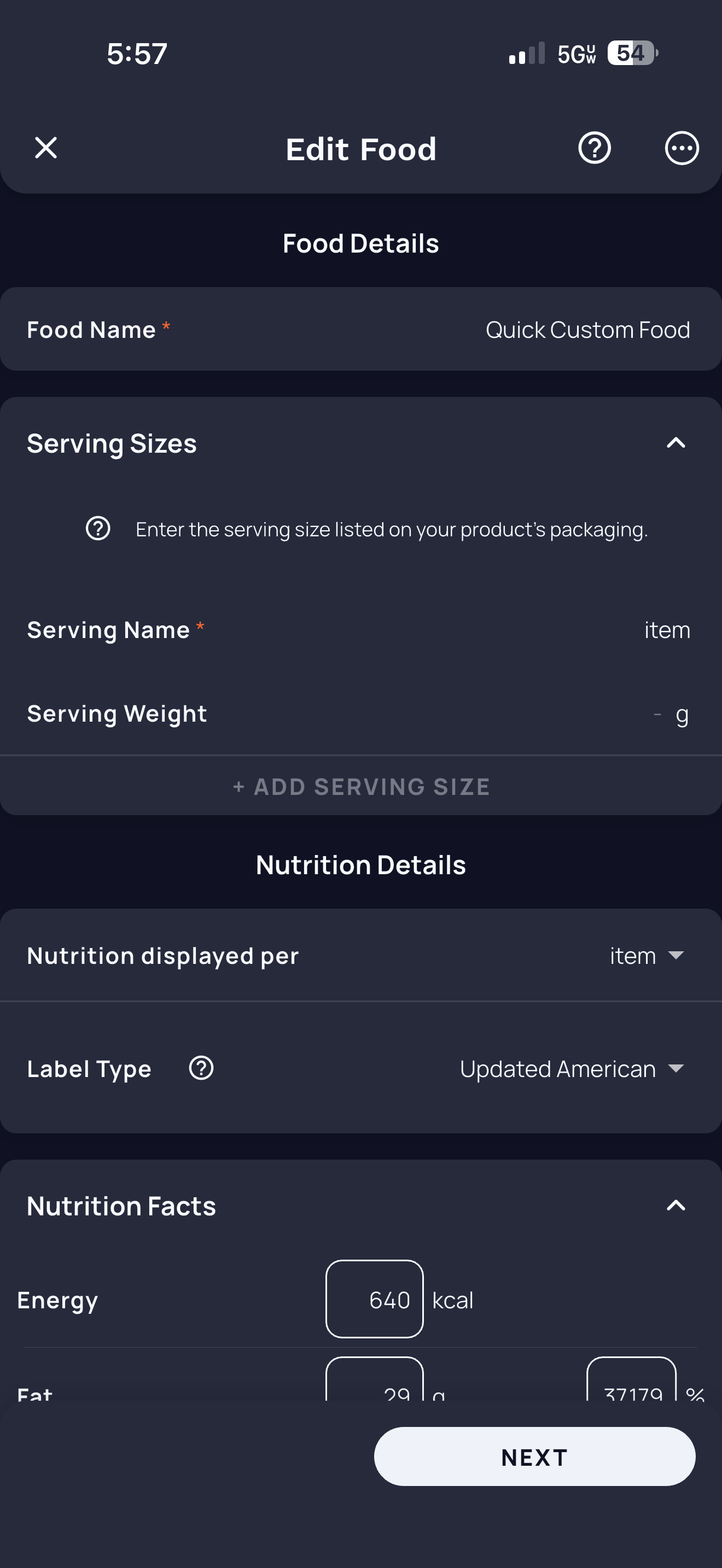
Task: View serving size help info
Action: click(98, 529)
